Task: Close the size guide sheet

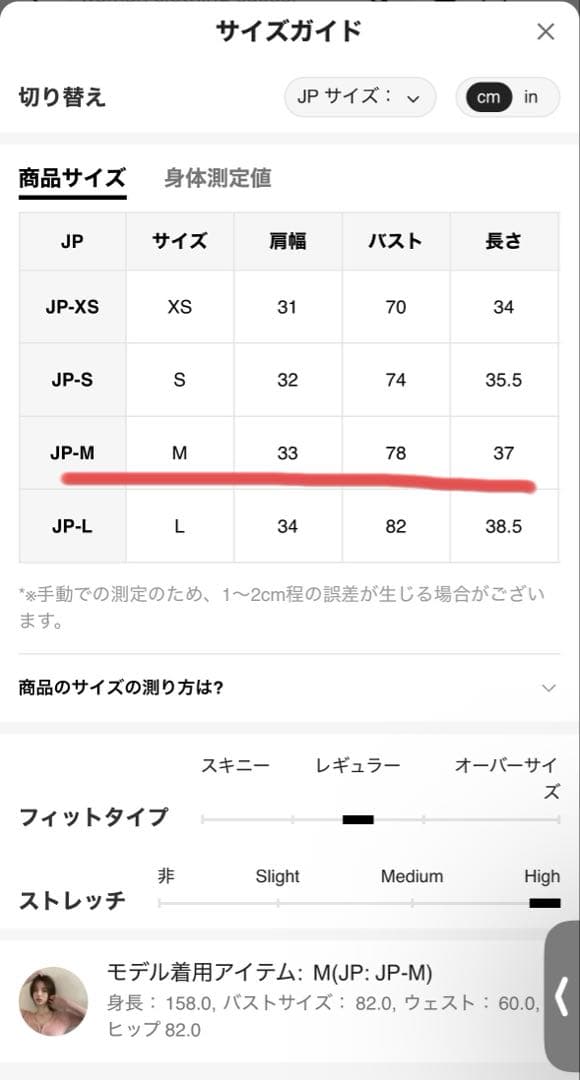Action: tap(545, 32)
